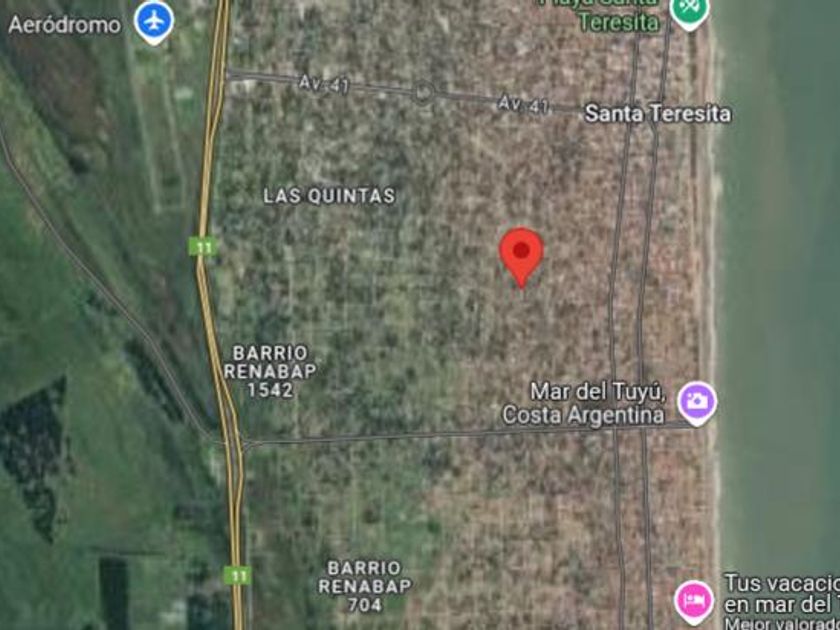840x630 pixels.
Task: Select the Playa Santa Teresita green pin
Action: (x=690, y=12)
